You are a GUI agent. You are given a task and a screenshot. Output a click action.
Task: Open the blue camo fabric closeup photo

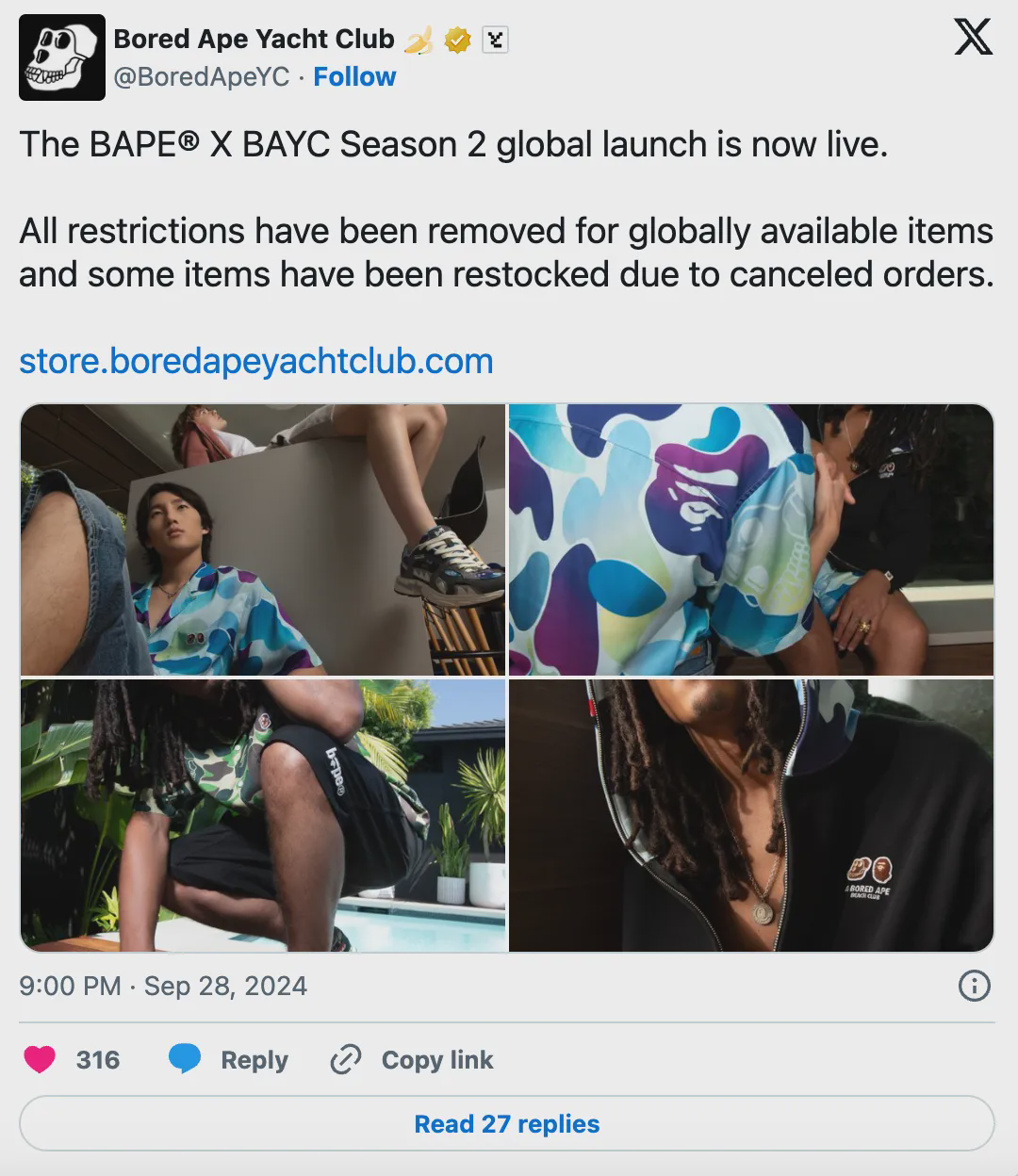tap(751, 540)
